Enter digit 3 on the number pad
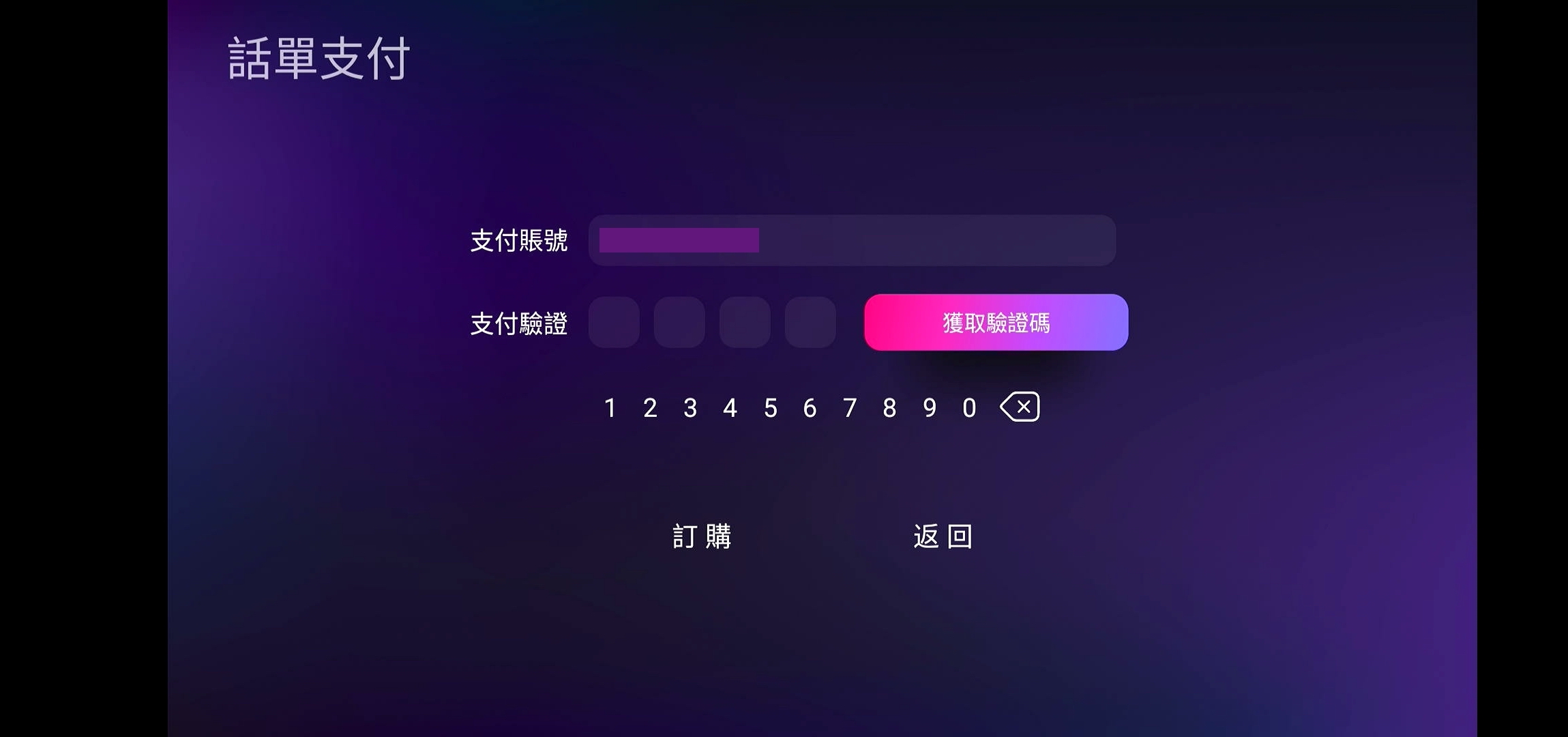This screenshot has width=1568, height=737. pos(690,408)
